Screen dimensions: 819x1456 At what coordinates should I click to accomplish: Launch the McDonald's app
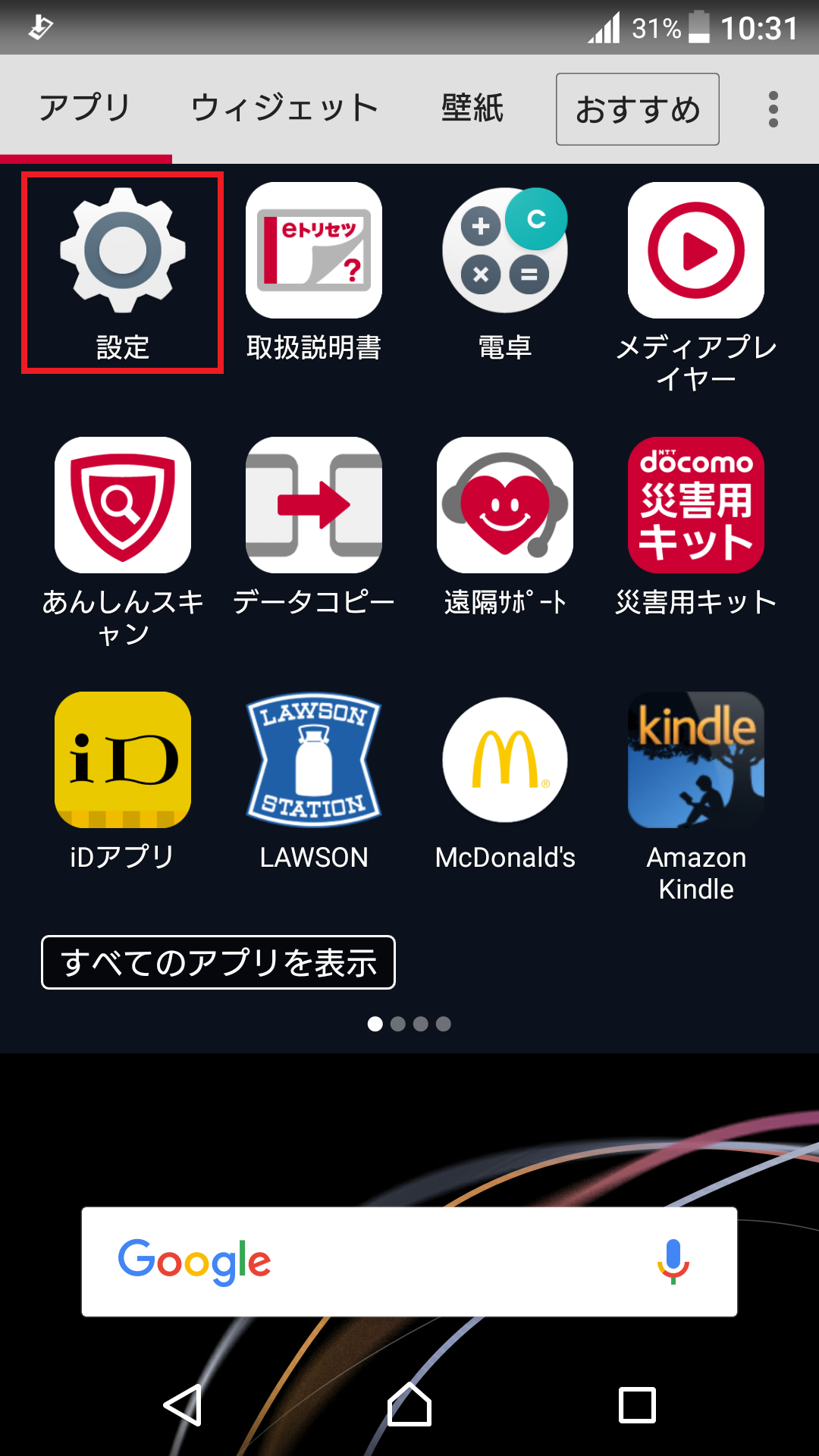coord(505,783)
